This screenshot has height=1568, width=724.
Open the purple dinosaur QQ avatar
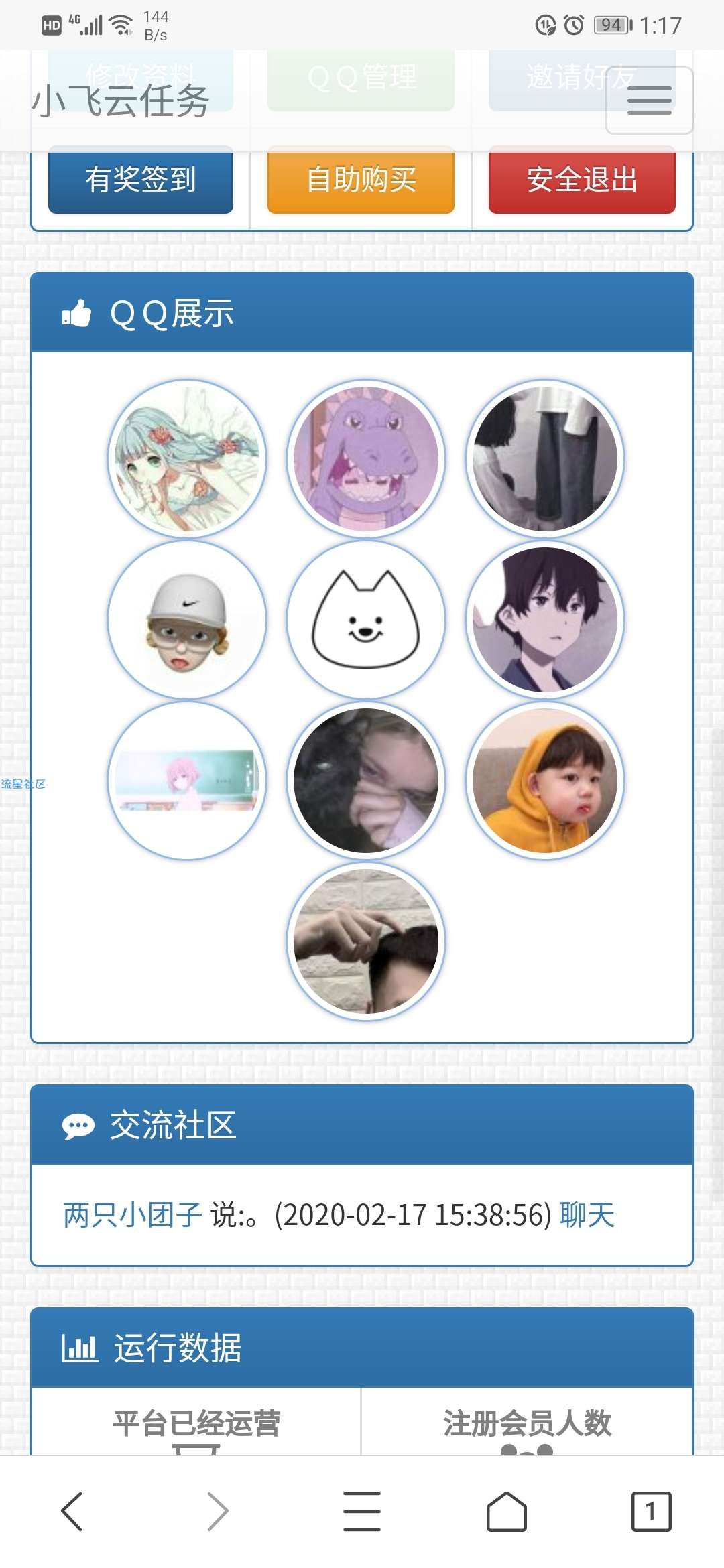(365, 459)
